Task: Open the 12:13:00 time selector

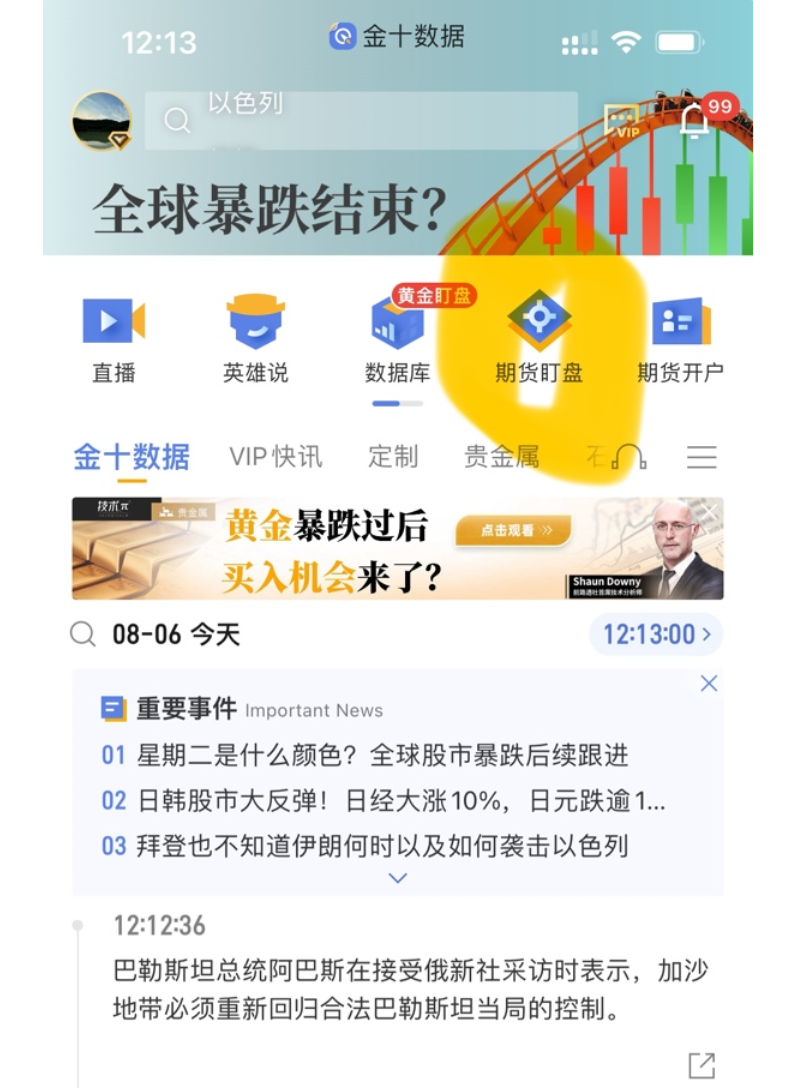Action: tap(656, 634)
